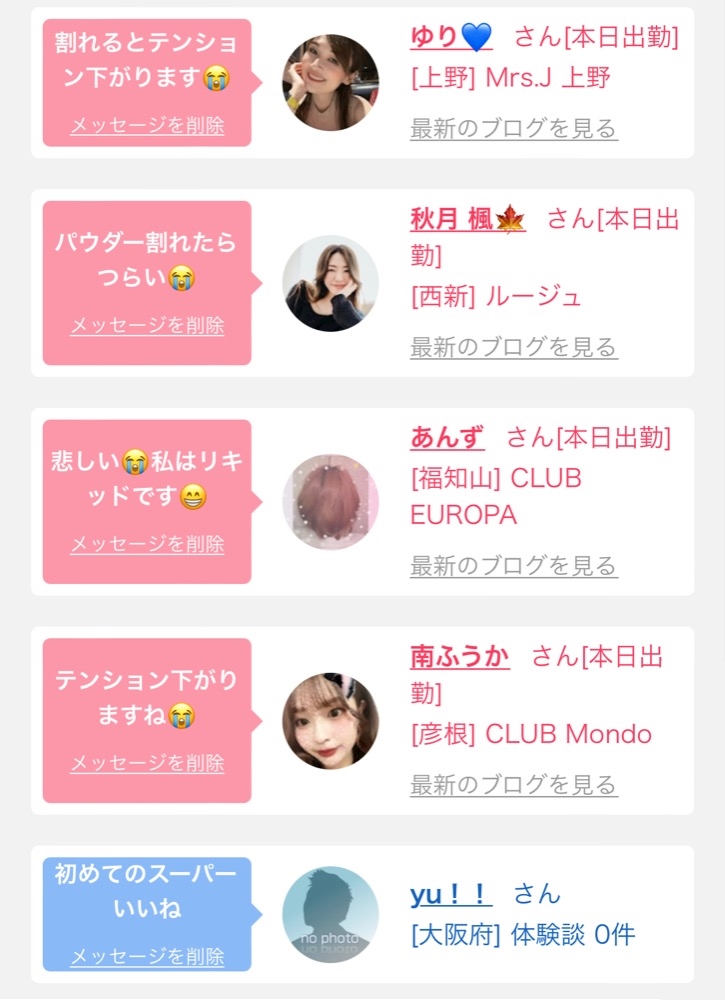Delete the message sent to ゆり
The height and width of the screenshot is (1000, 725).
click(x=147, y=126)
